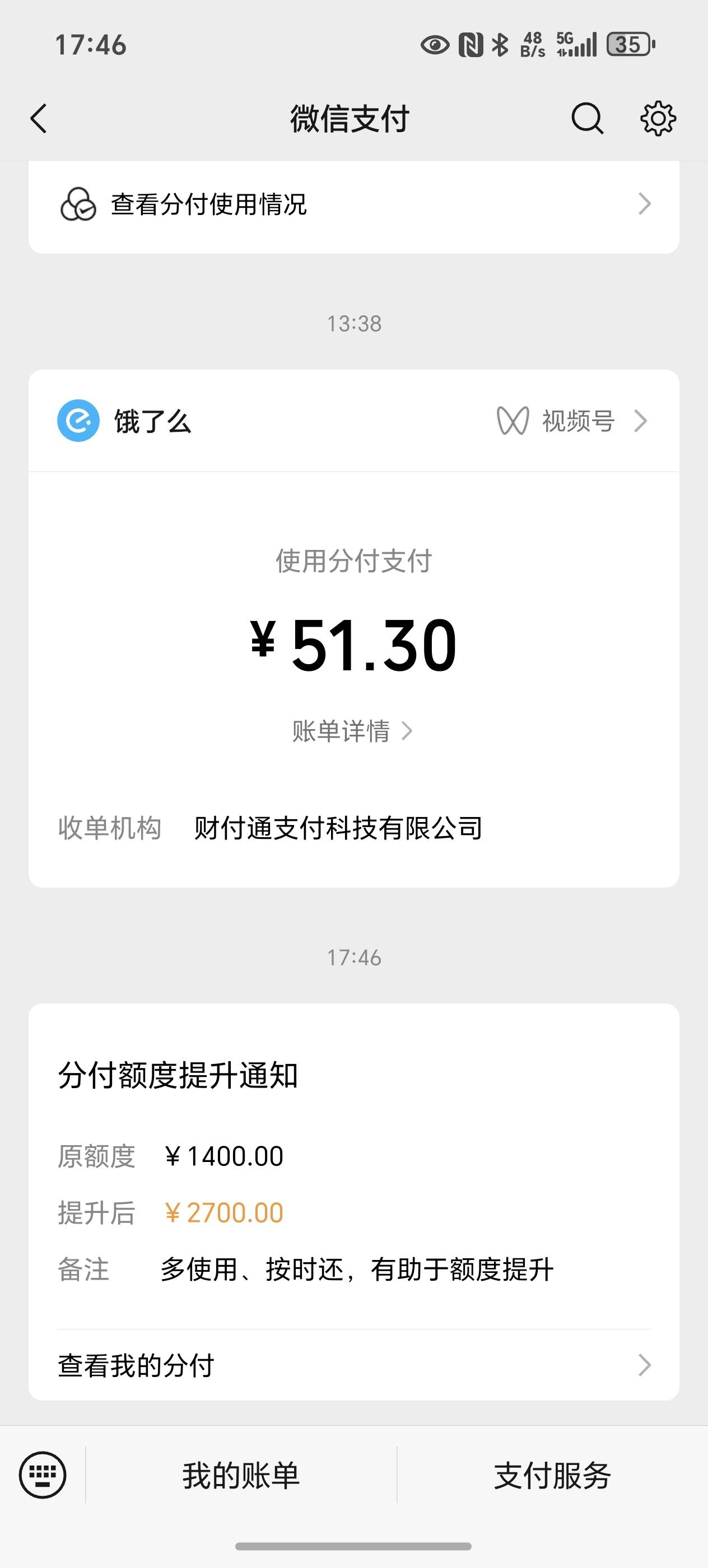Open search in 微信支付
The height and width of the screenshot is (1568, 708).
click(588, 118)
